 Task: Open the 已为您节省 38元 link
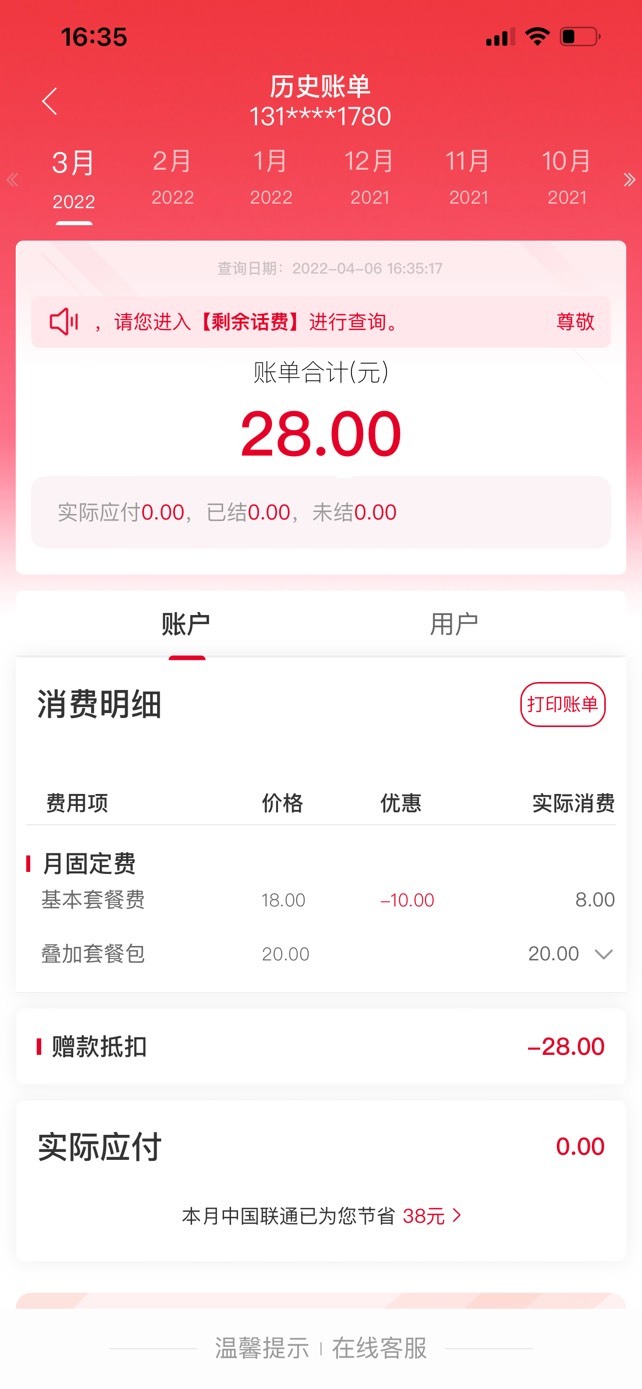pos(432,1216)
